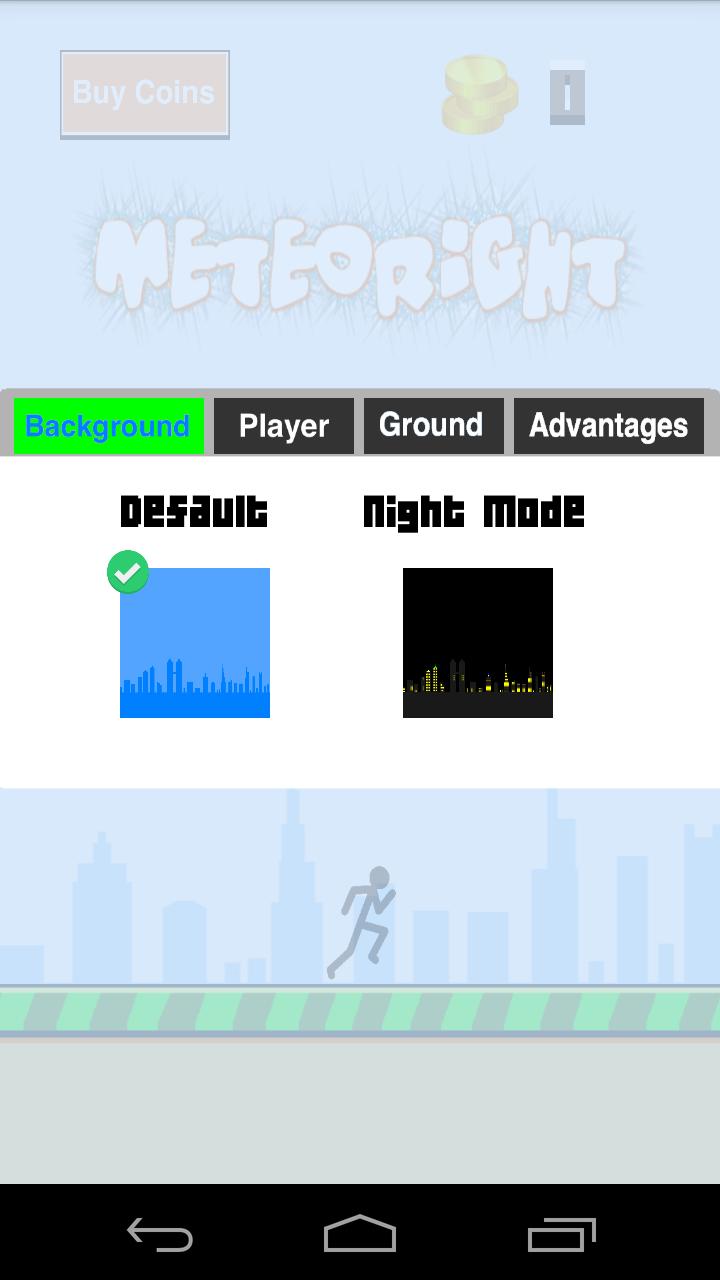Select the highlighted Background tab
This screenshot has height=1280, width=720.
108,425
